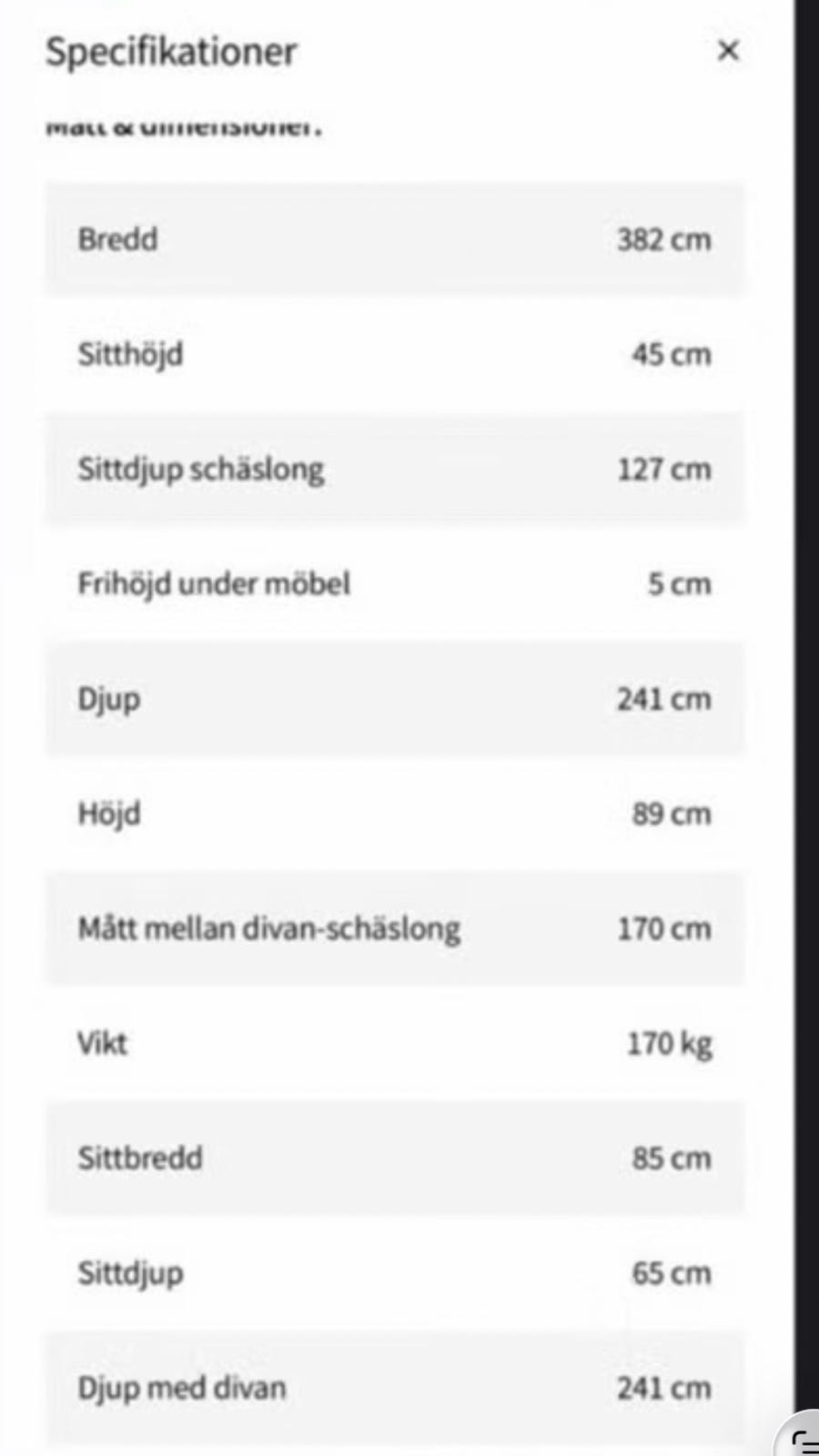Close the Specifikationer panel
Image resolution: width=819 pixels, height=1456 pixels.
click(x=728, y=51)
